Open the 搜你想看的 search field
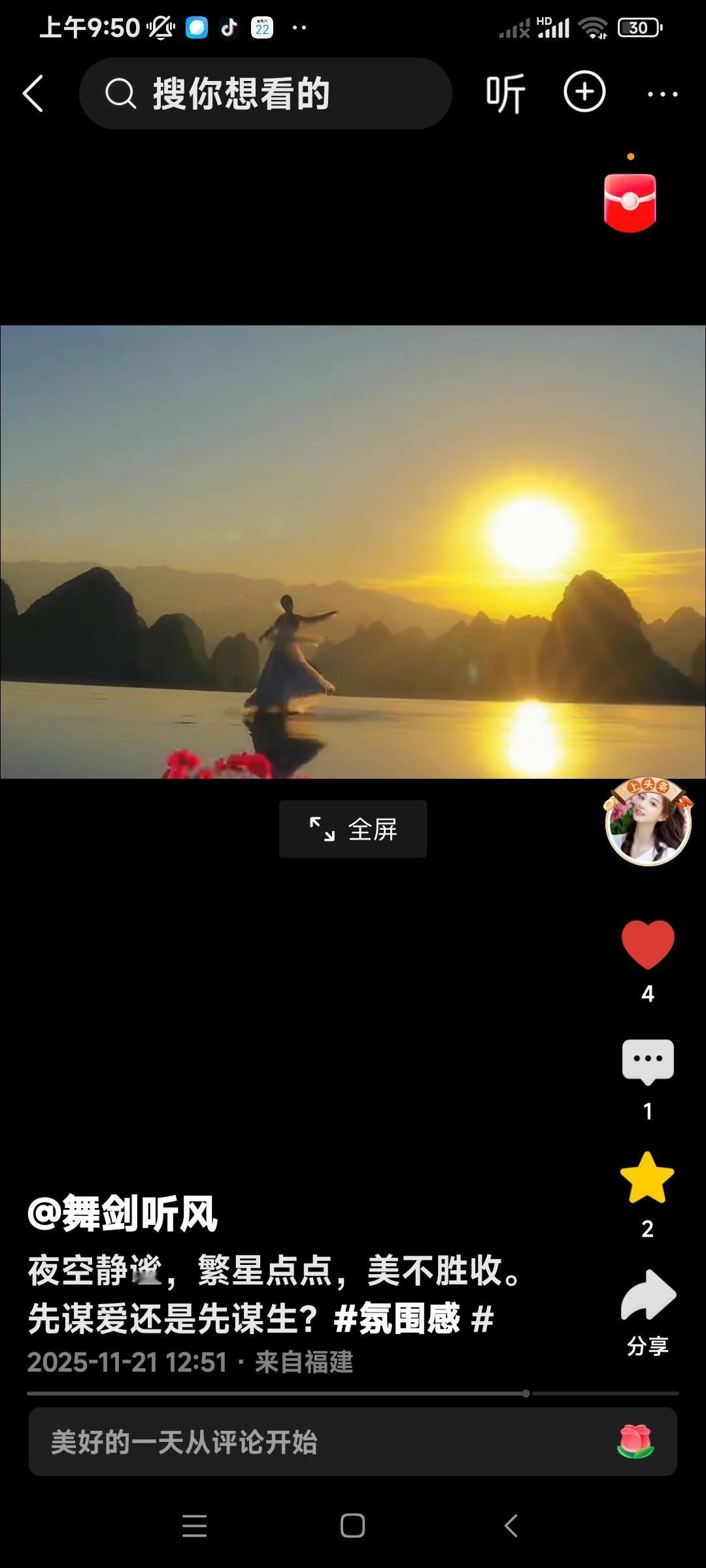The image size is (706, 1568). [x=261, y=93]
